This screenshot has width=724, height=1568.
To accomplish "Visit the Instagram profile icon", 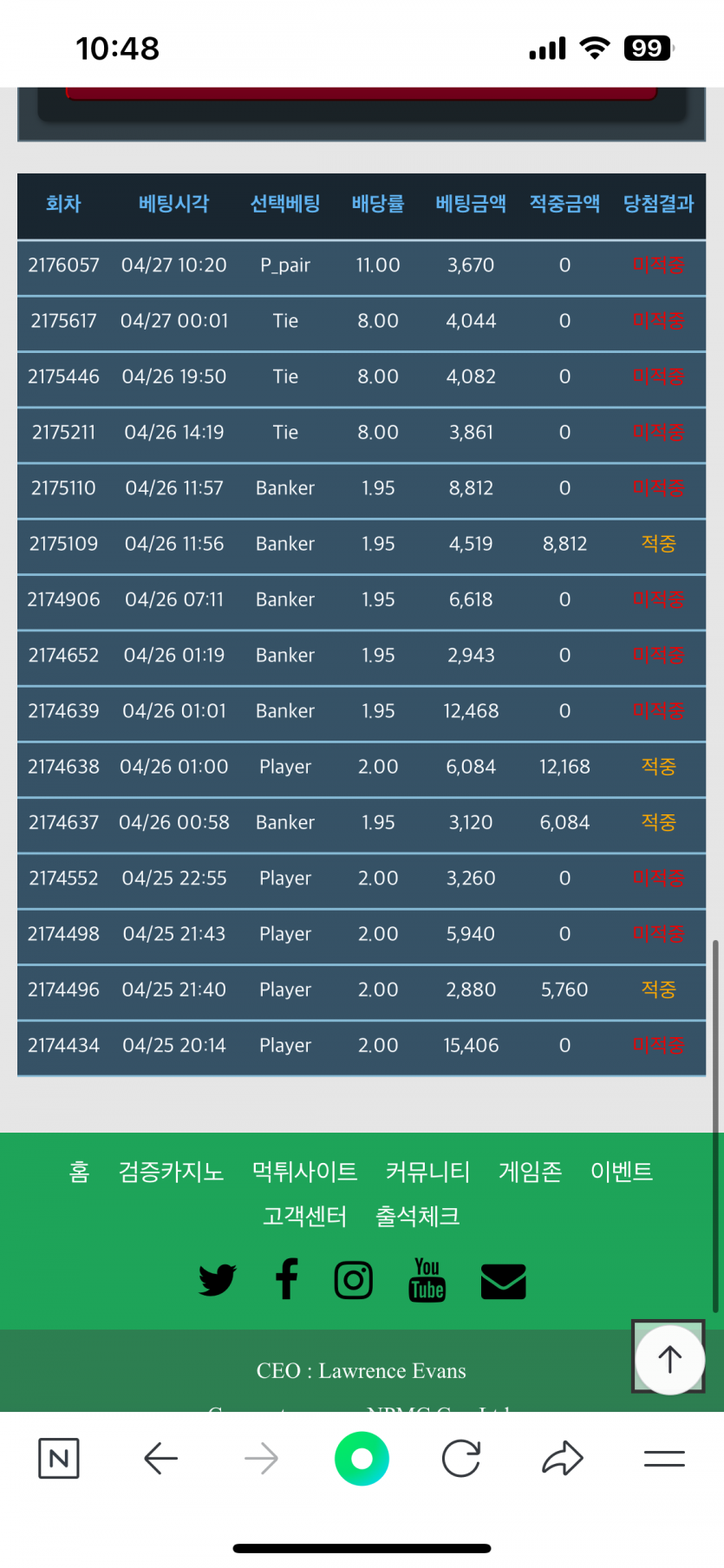I will (354, 1280).
